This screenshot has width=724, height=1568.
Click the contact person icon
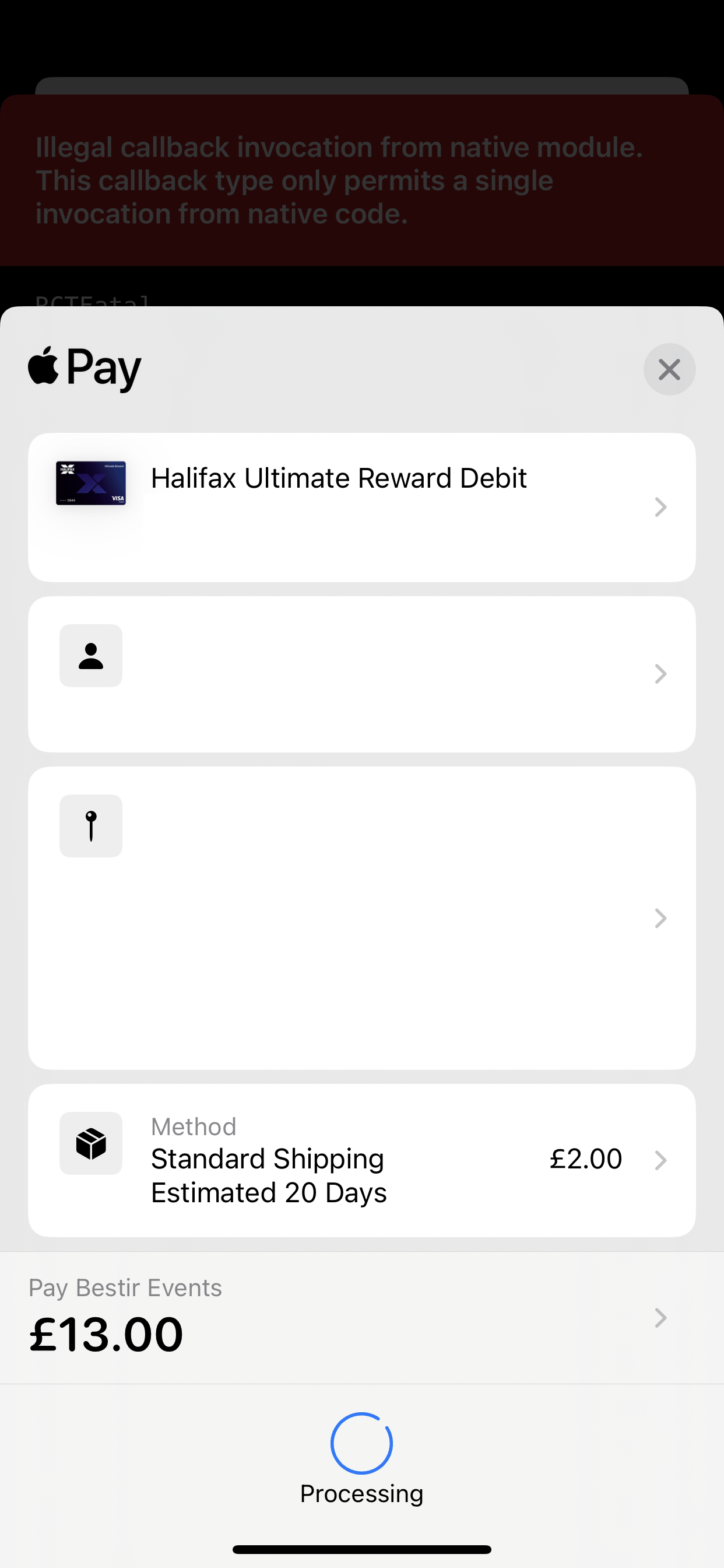click(x=91, y=656)
